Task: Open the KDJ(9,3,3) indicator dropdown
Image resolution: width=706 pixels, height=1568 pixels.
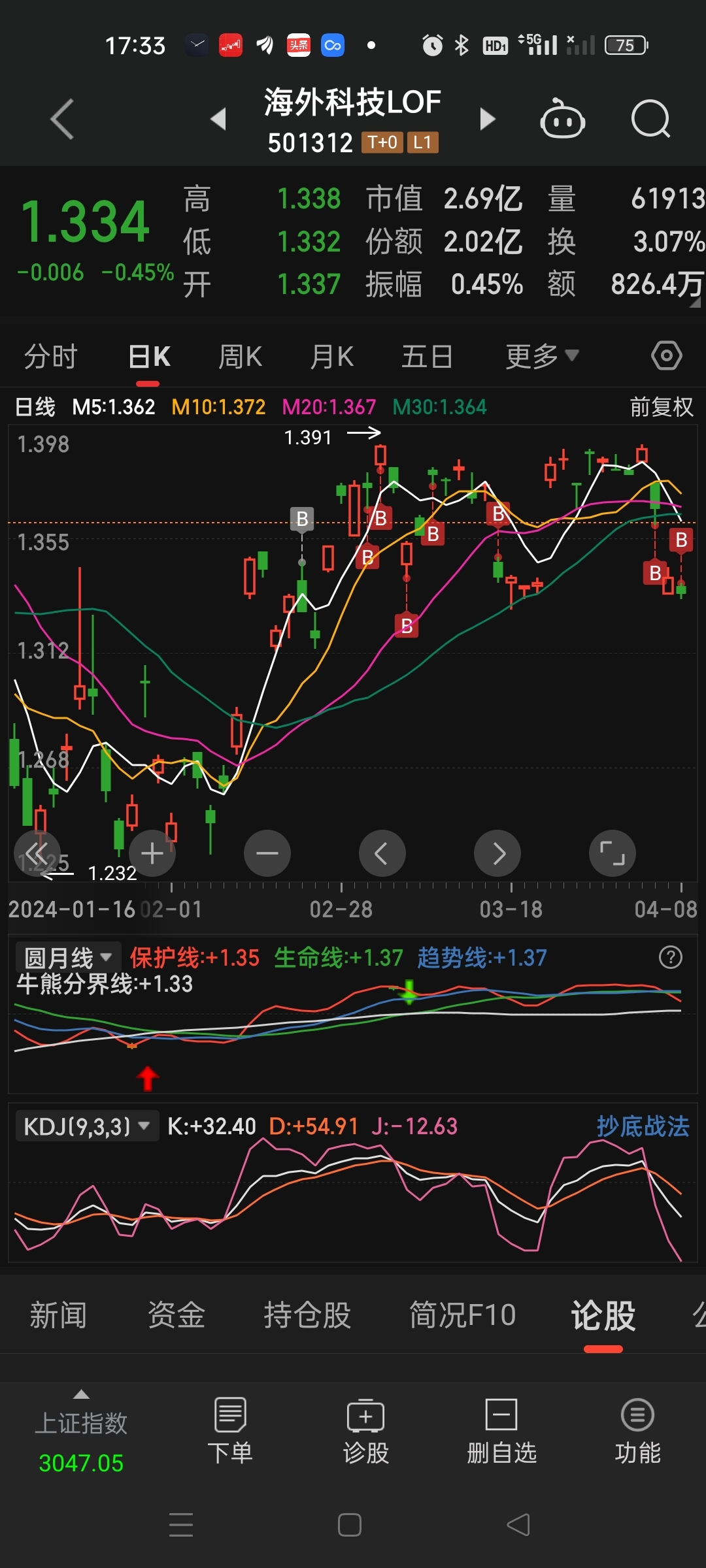Action: tap(86, 1125)
